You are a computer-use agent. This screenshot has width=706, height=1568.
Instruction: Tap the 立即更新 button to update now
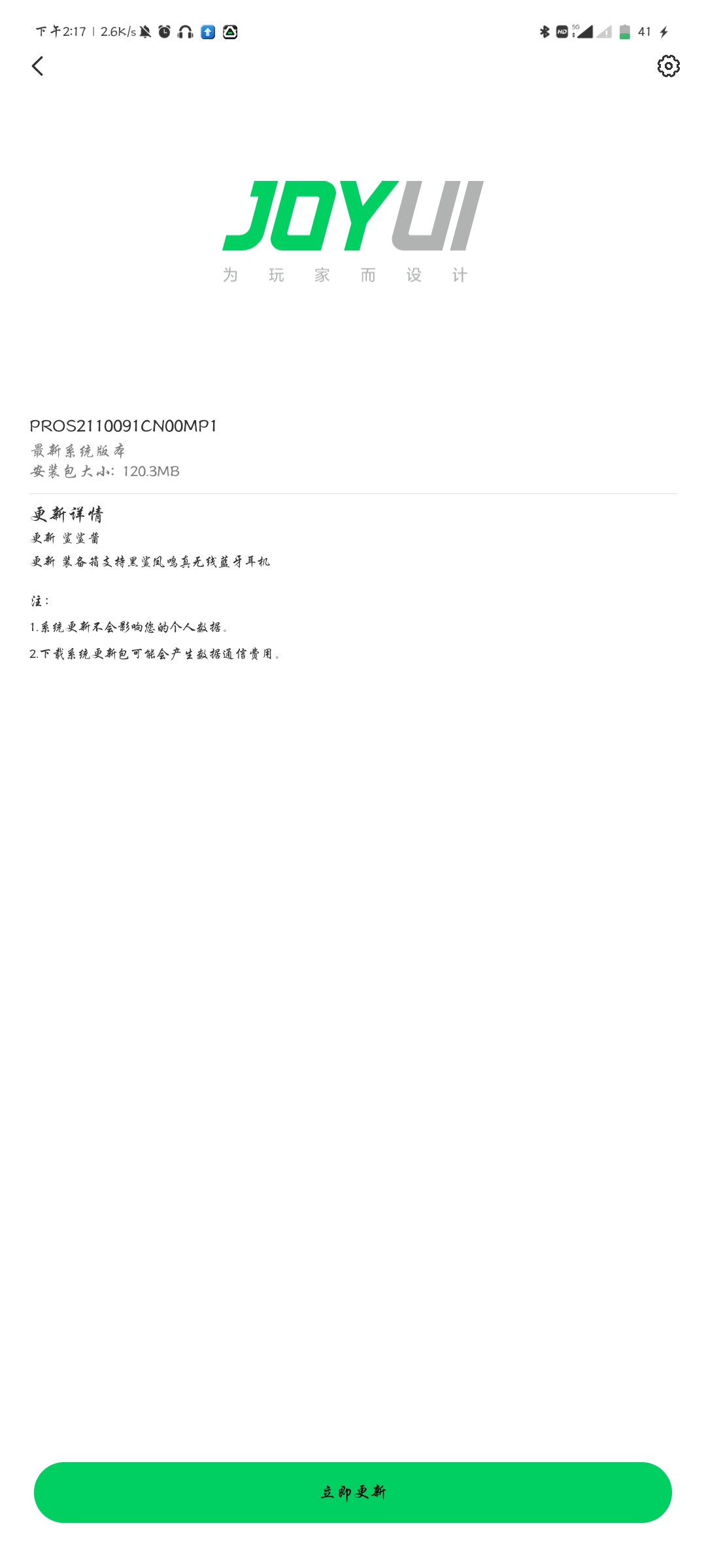(x=353, y=1492)
